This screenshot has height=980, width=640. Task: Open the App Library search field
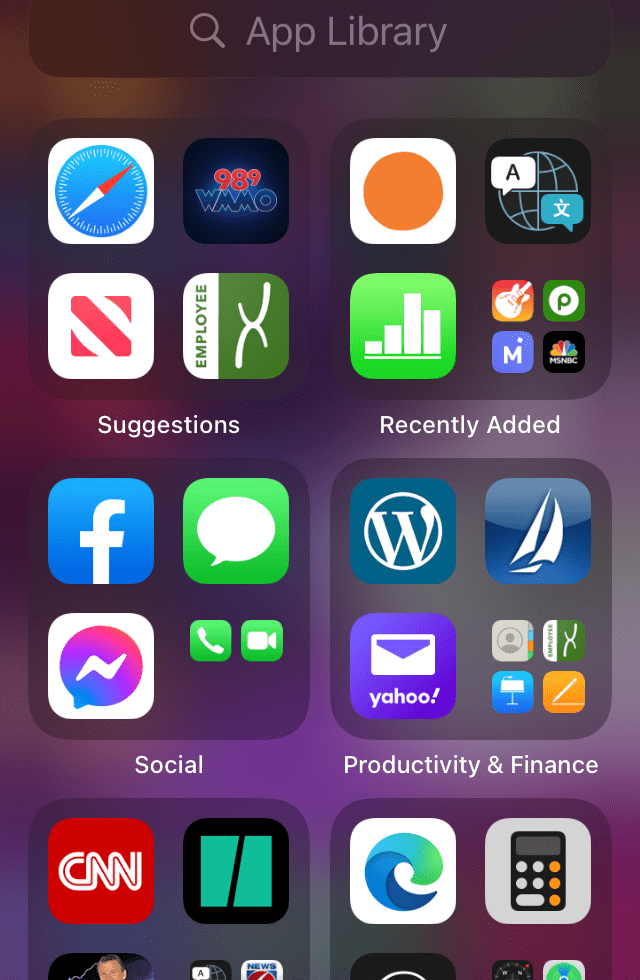pos(320,32)
